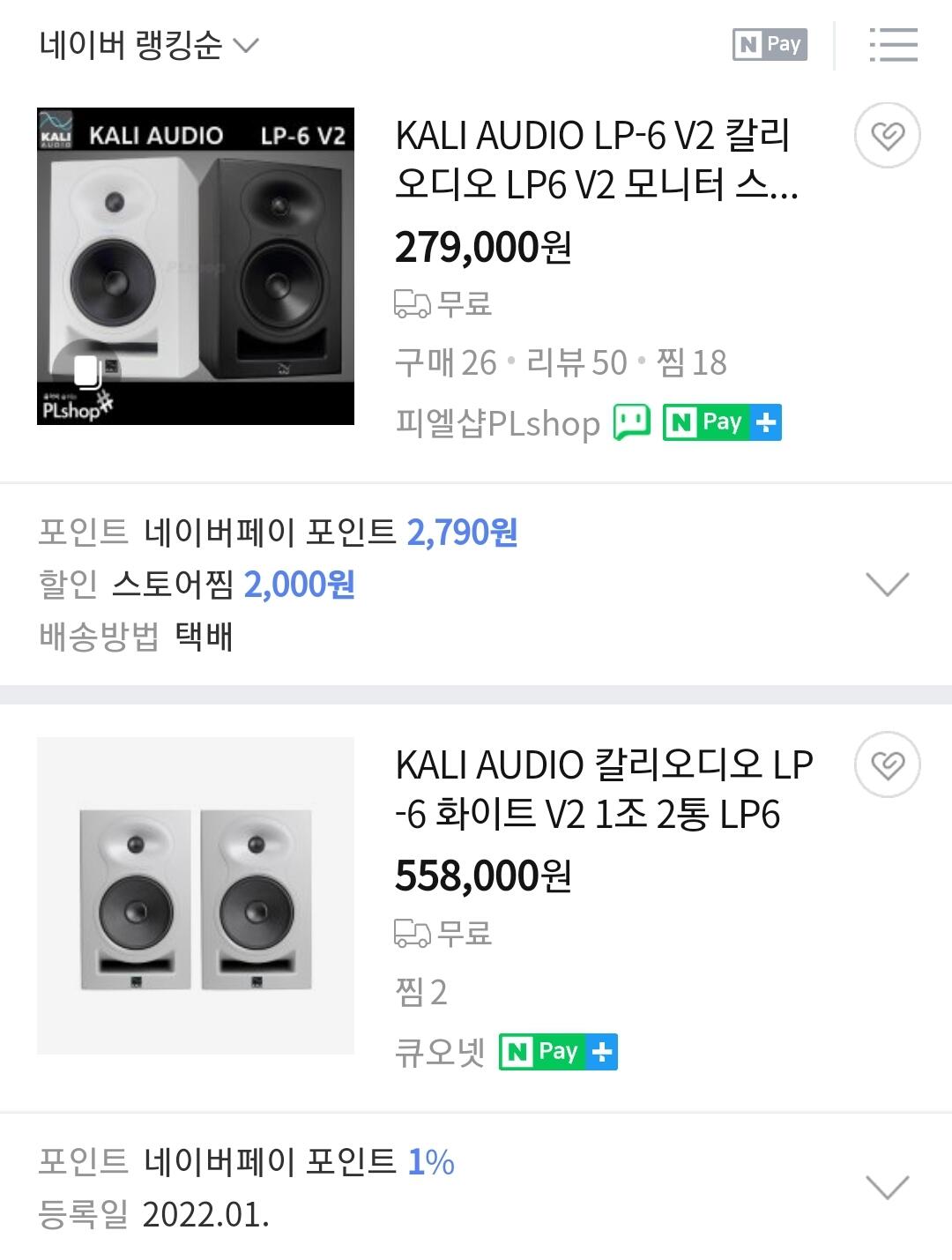Open the 네이버 랭킹순 sort dropdown
Viewport: 952px width, 1260px height.
click(x=148, y=45)
